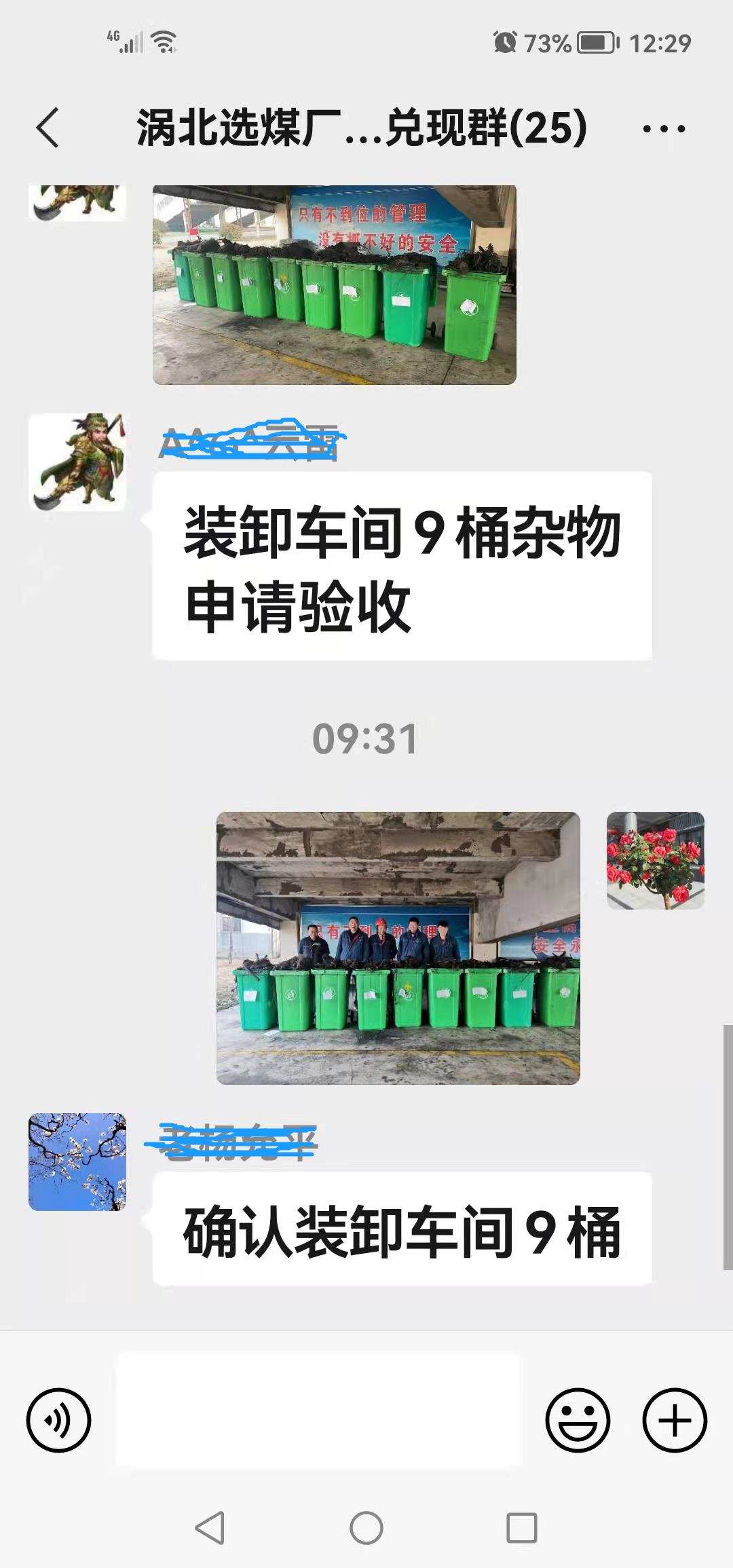Open the blossom branch avatar's profile
The height and width of the screenshot is (1568, 733).
[77, 1161]
